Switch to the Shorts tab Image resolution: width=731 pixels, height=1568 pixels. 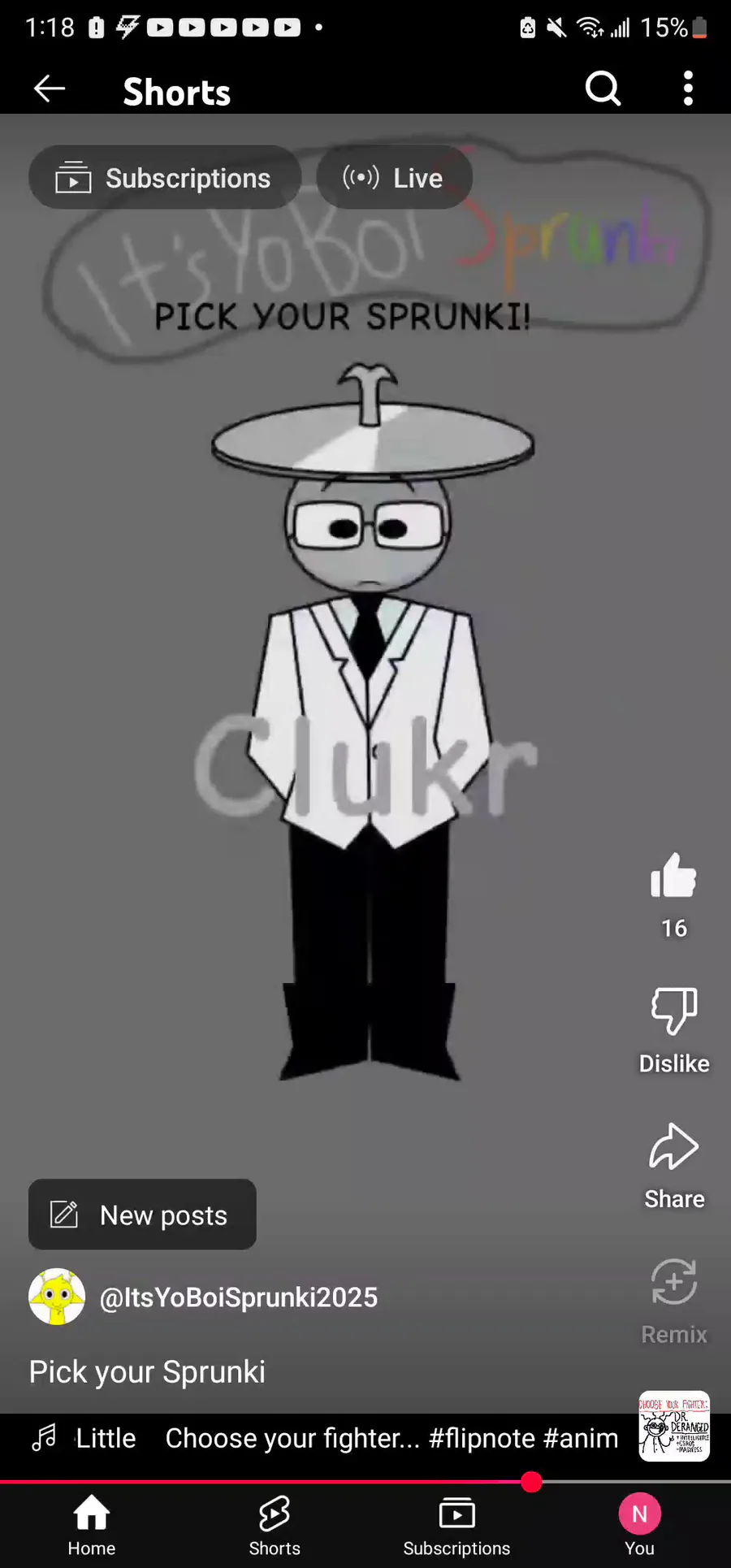(x=275, y=1525)
